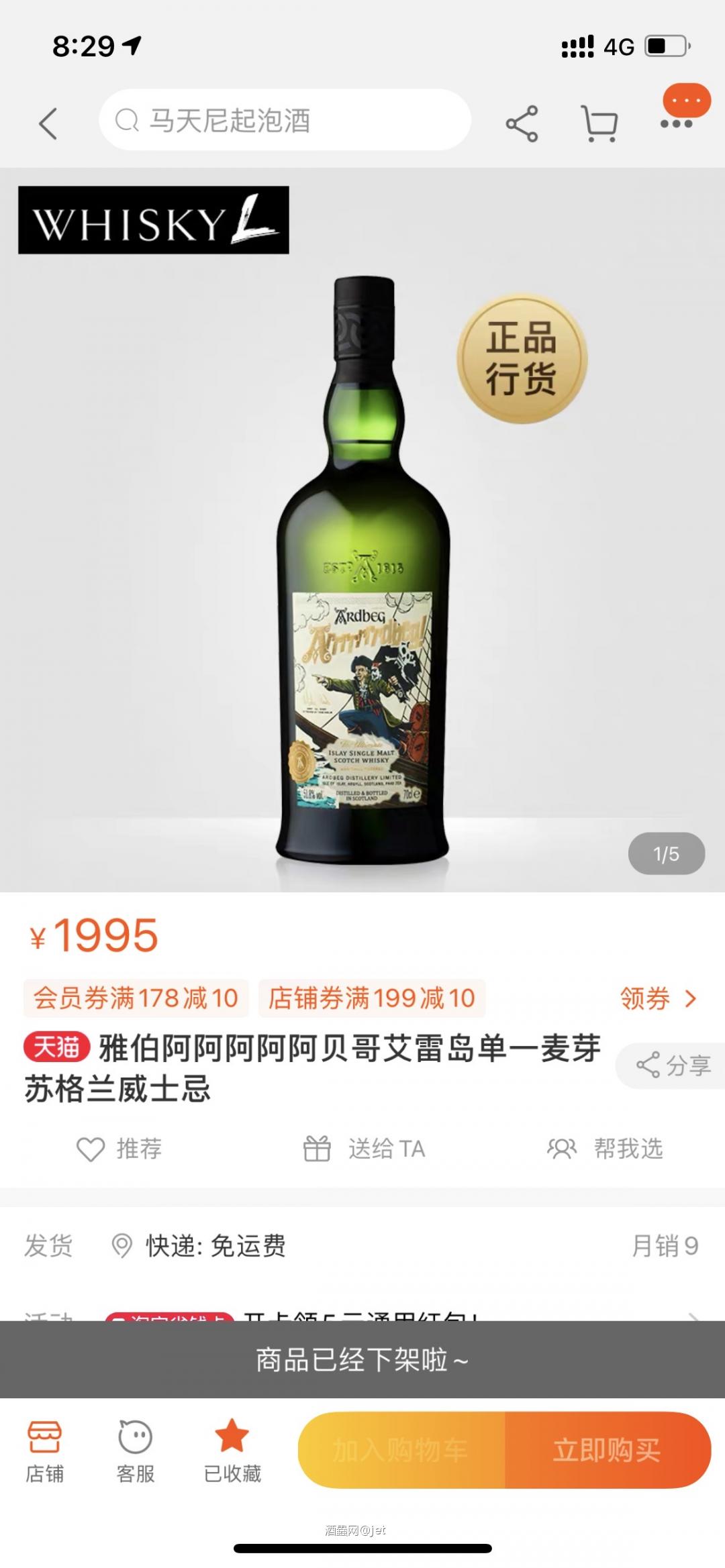Tap the 1/5 image page indicator

666,852
